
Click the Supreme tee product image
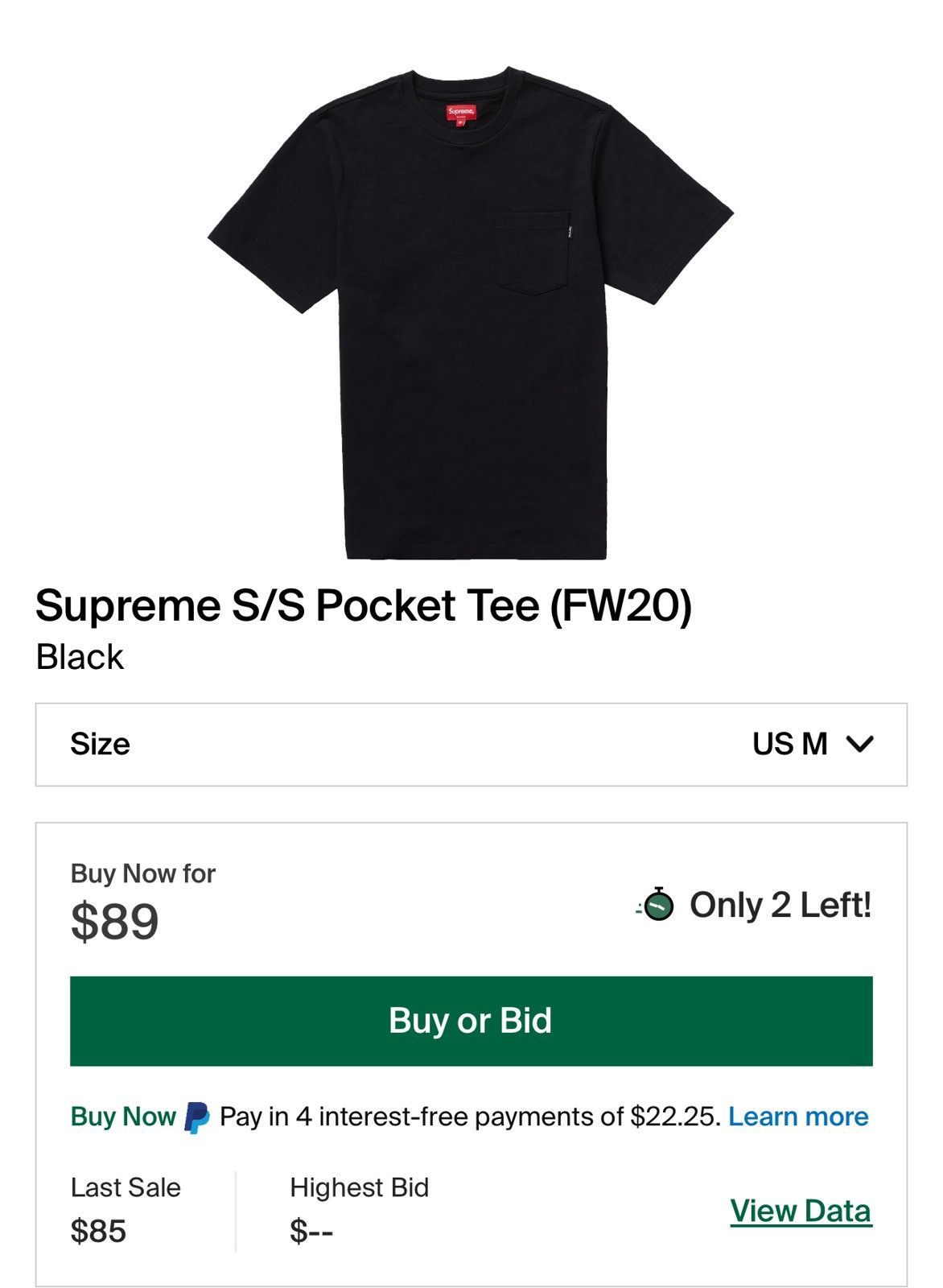click(x=471, y=314)
